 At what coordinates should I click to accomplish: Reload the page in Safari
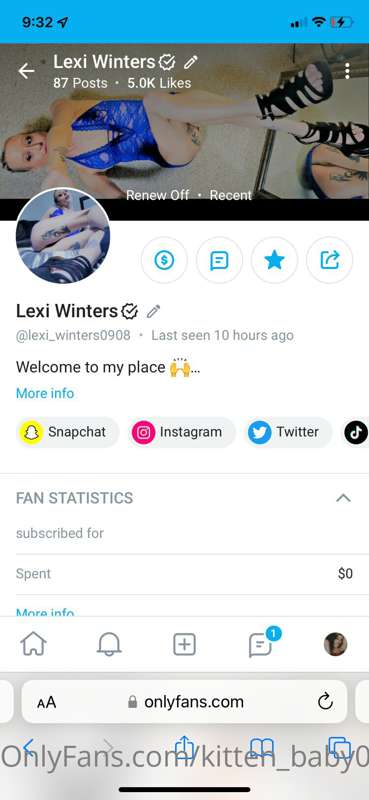pos(325,703)
